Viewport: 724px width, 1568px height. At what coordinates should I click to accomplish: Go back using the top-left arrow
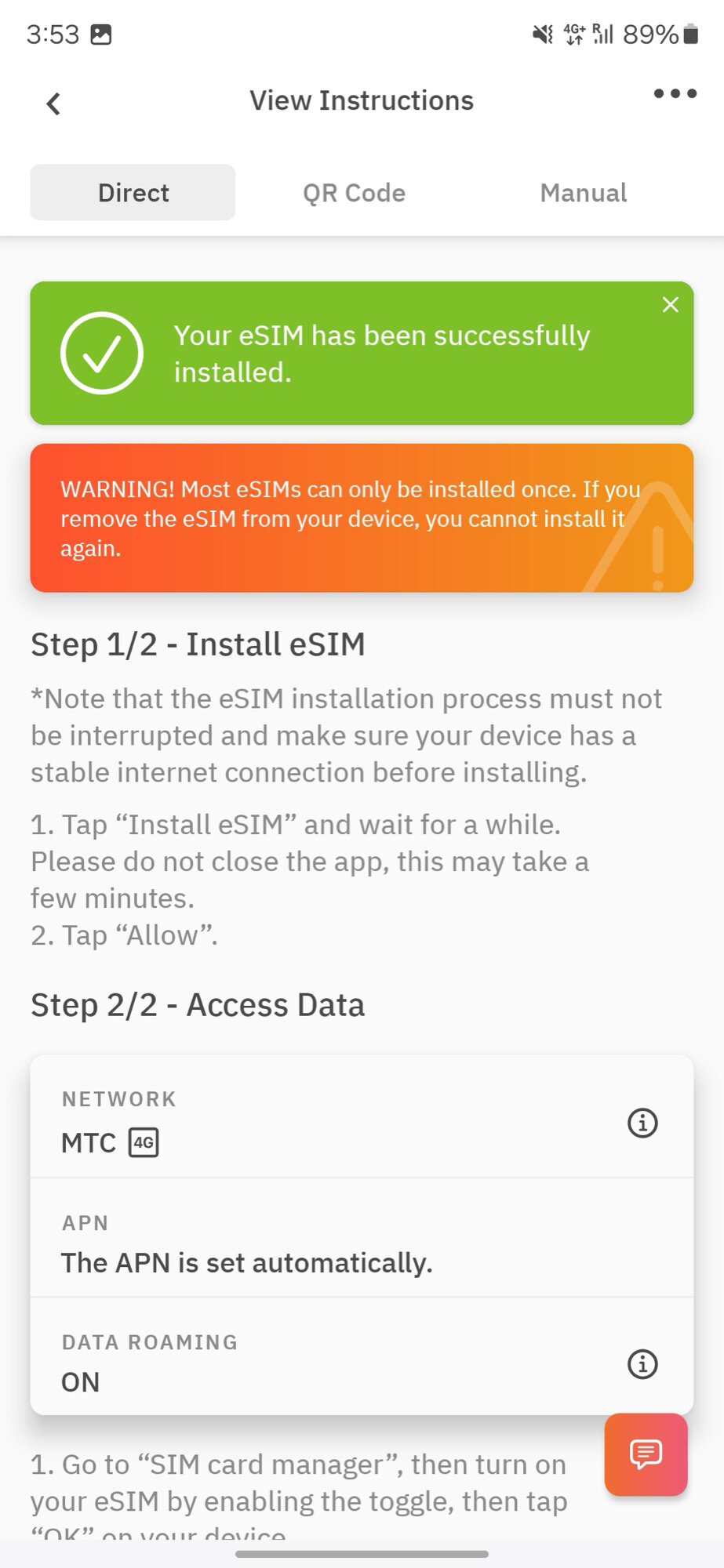pos(53,103)
